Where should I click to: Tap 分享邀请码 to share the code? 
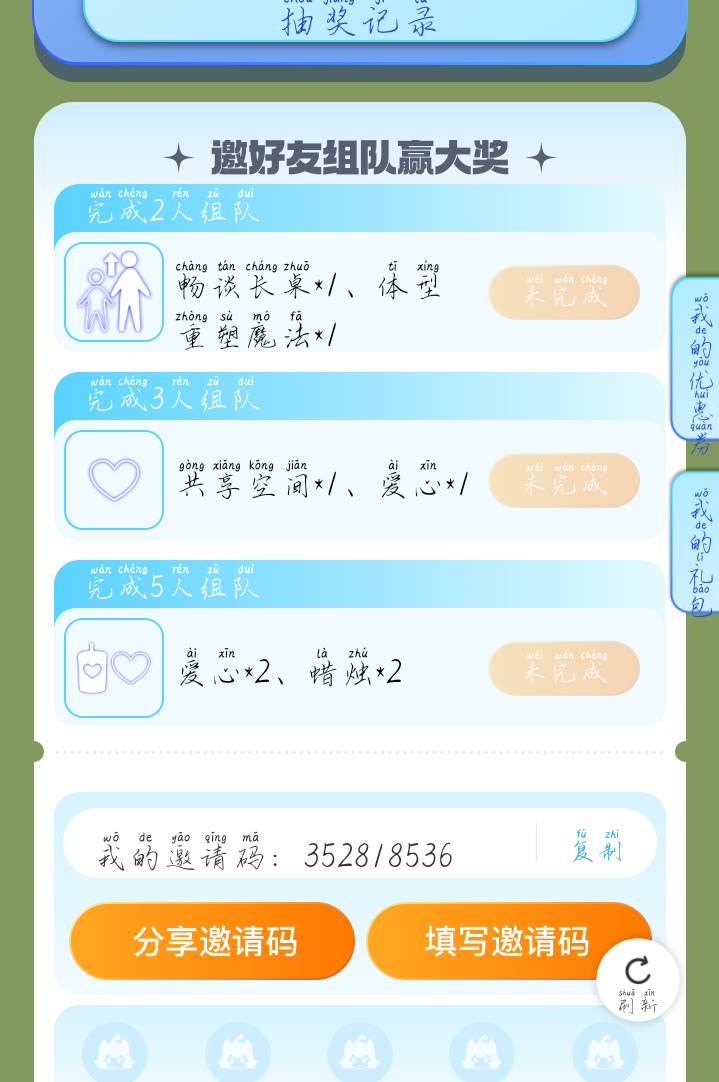click(x=212, y=941)
